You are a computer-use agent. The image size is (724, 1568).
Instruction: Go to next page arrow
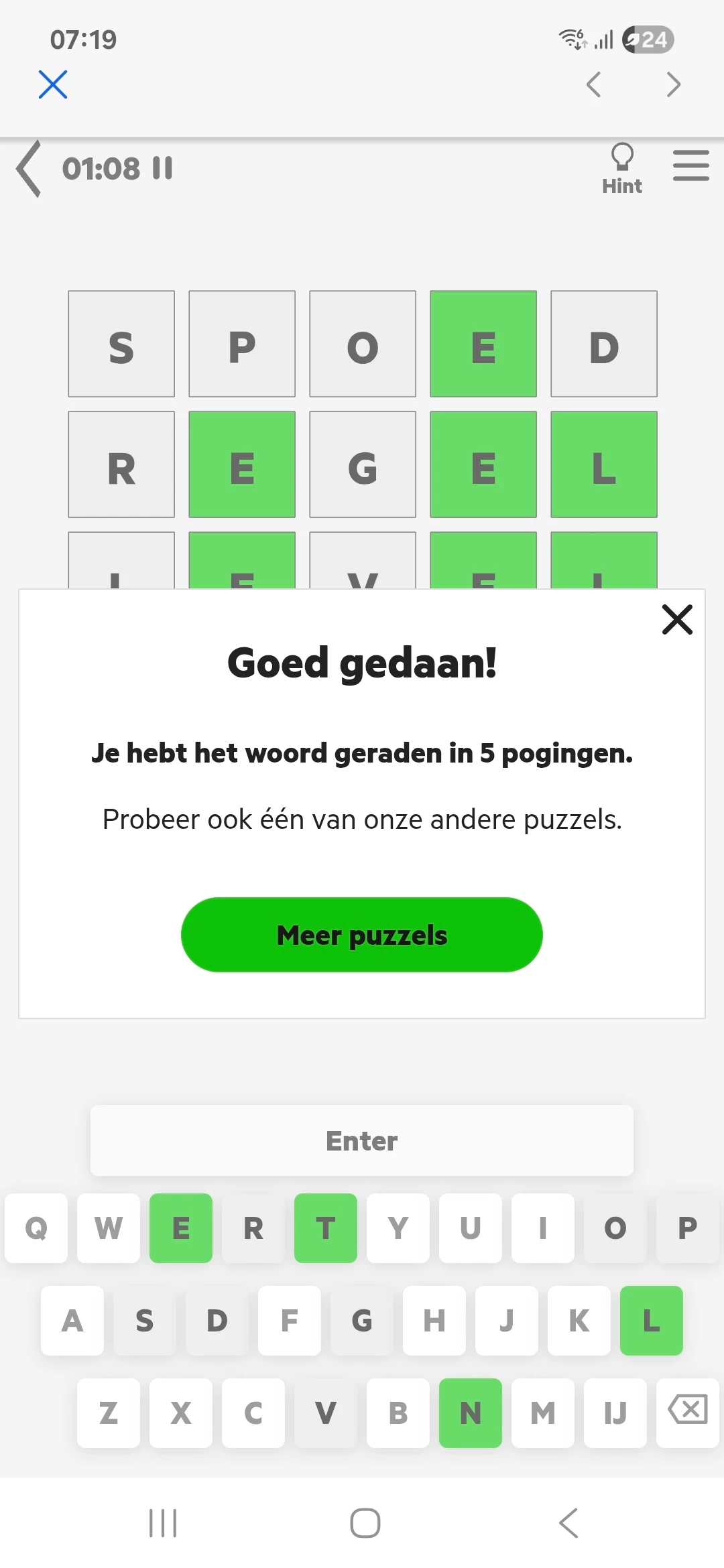tap(673, 84)
